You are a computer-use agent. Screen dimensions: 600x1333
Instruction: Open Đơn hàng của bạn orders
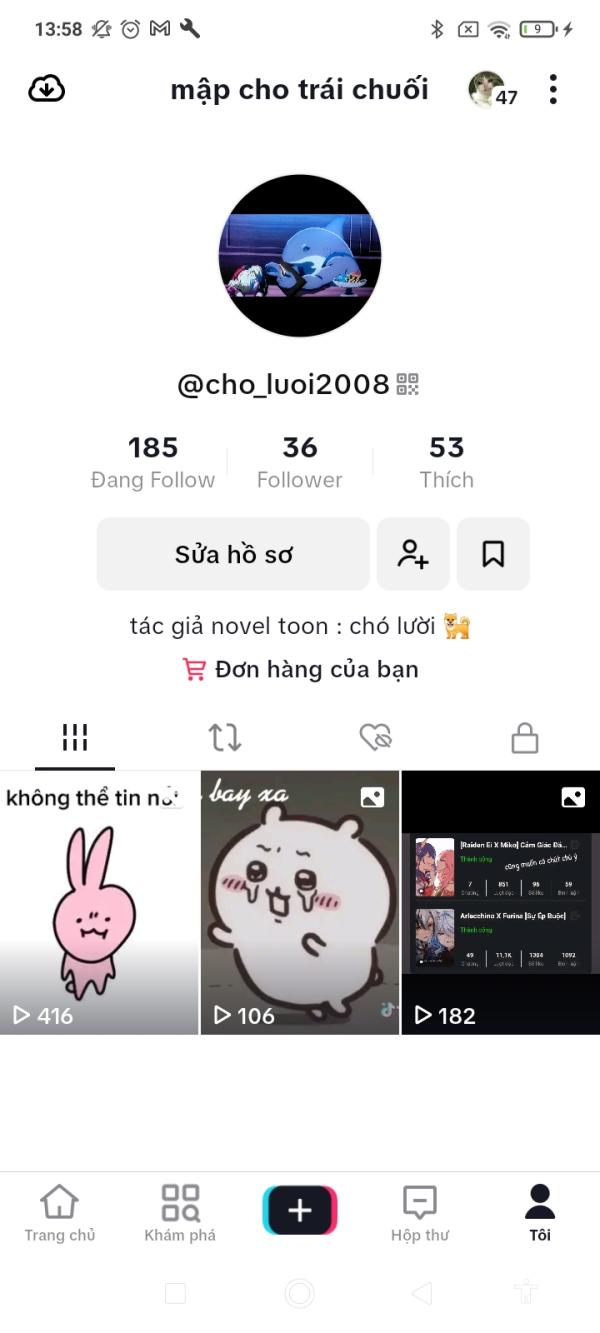(300, 669)
